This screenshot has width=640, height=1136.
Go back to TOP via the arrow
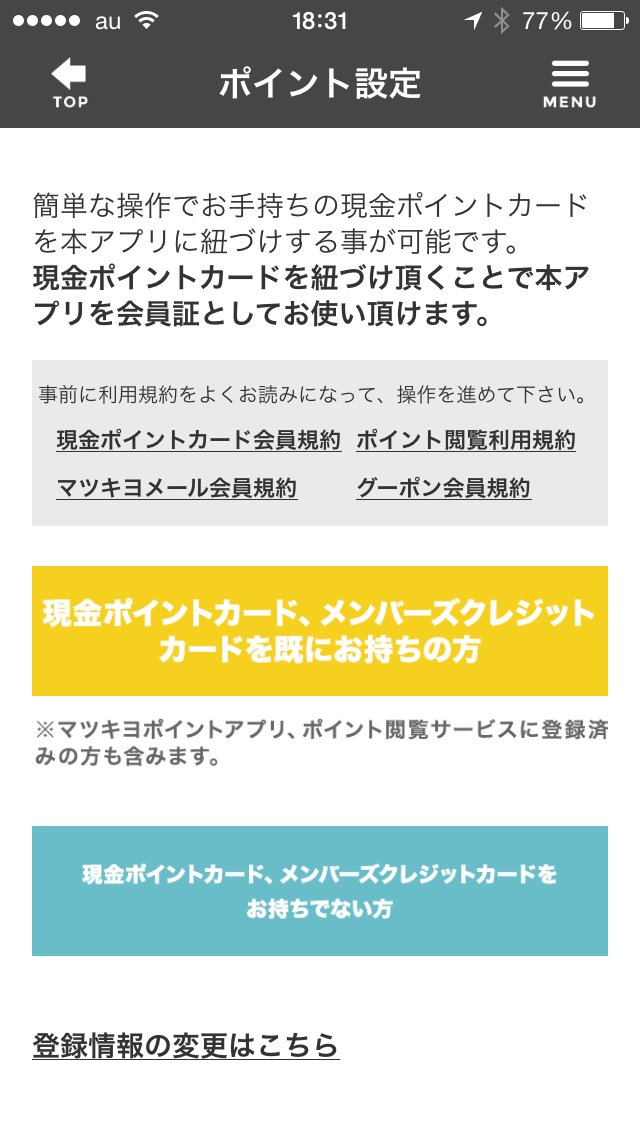(x=69, y=83)
